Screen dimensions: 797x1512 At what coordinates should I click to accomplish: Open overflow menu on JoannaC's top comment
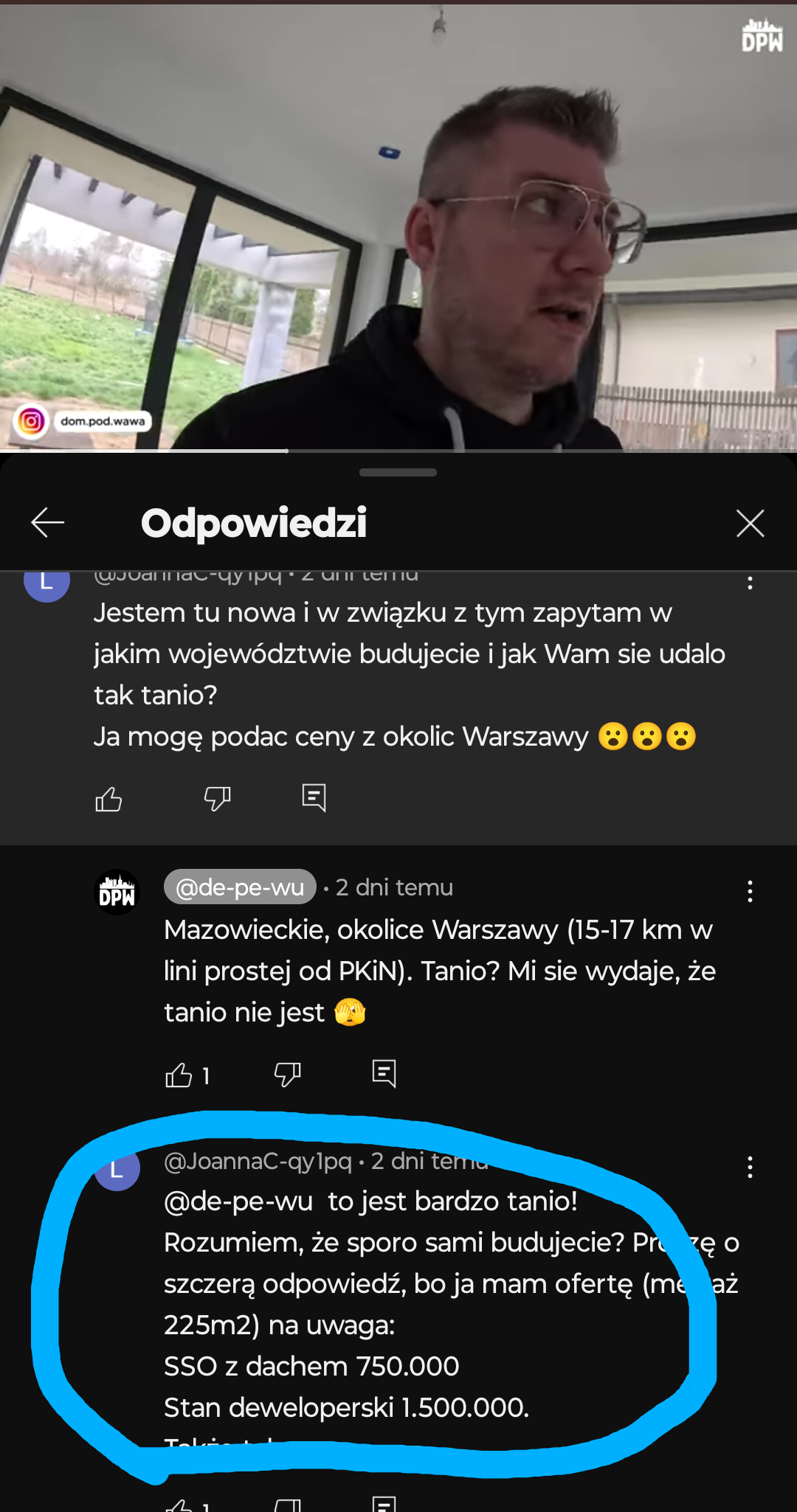coord(750,583)
